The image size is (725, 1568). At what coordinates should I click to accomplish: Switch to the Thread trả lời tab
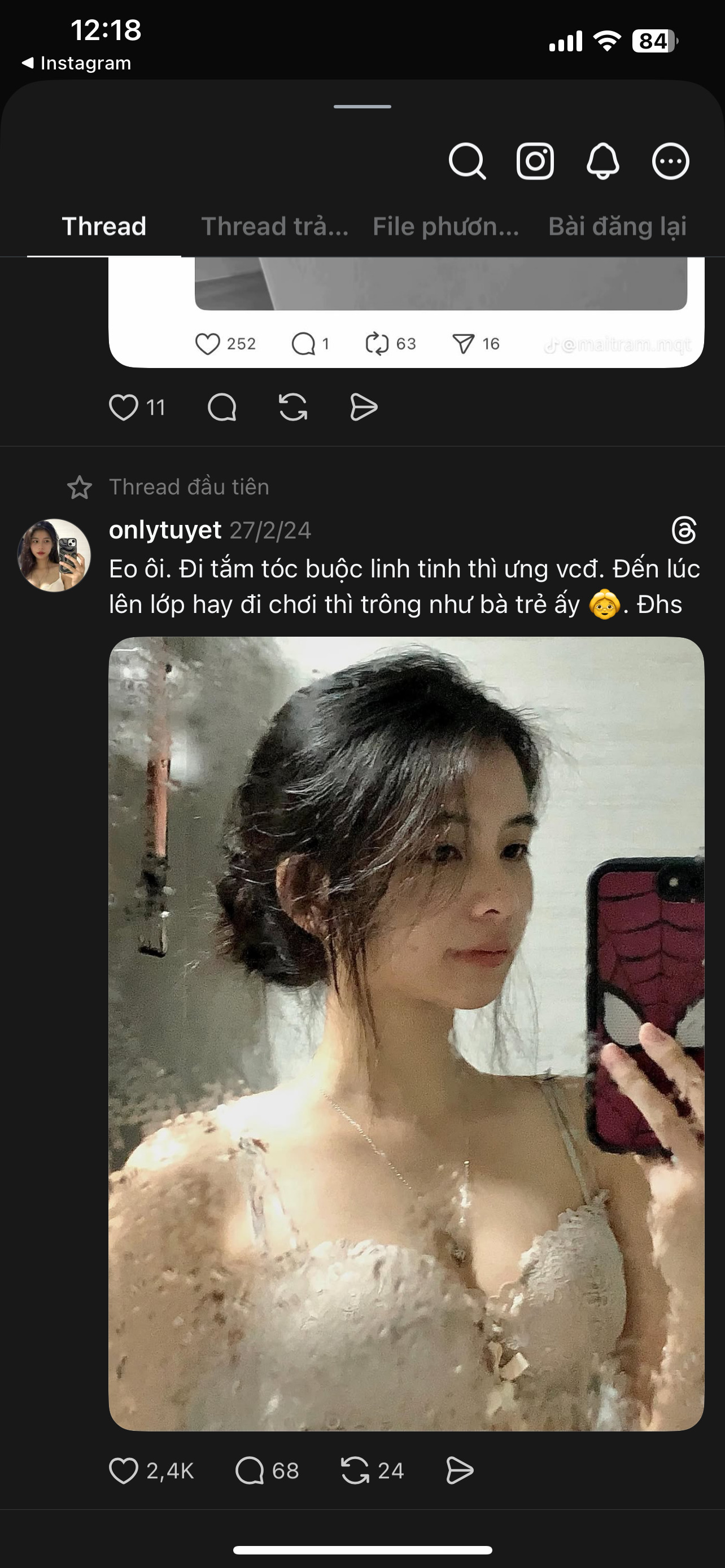(x=274, y=226)
